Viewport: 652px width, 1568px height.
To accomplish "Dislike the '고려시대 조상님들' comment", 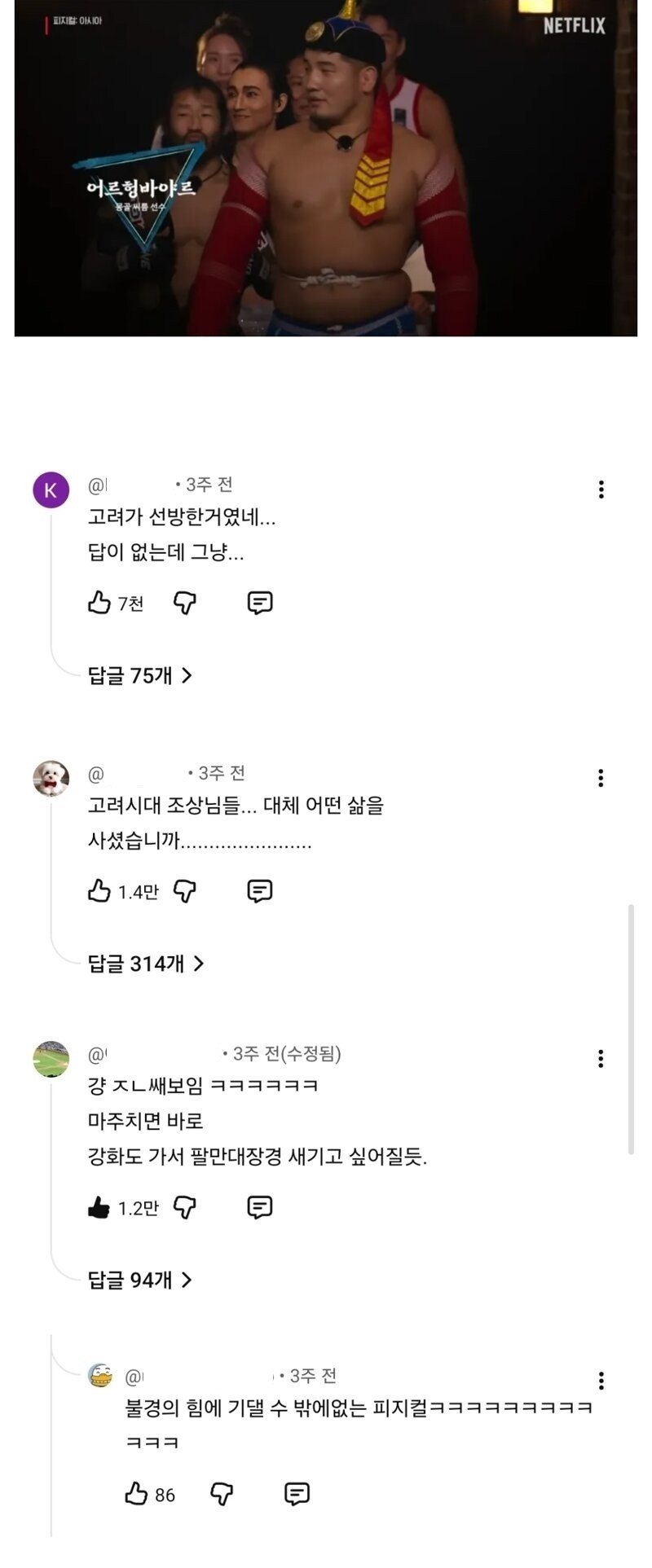I will pos(186,891).
